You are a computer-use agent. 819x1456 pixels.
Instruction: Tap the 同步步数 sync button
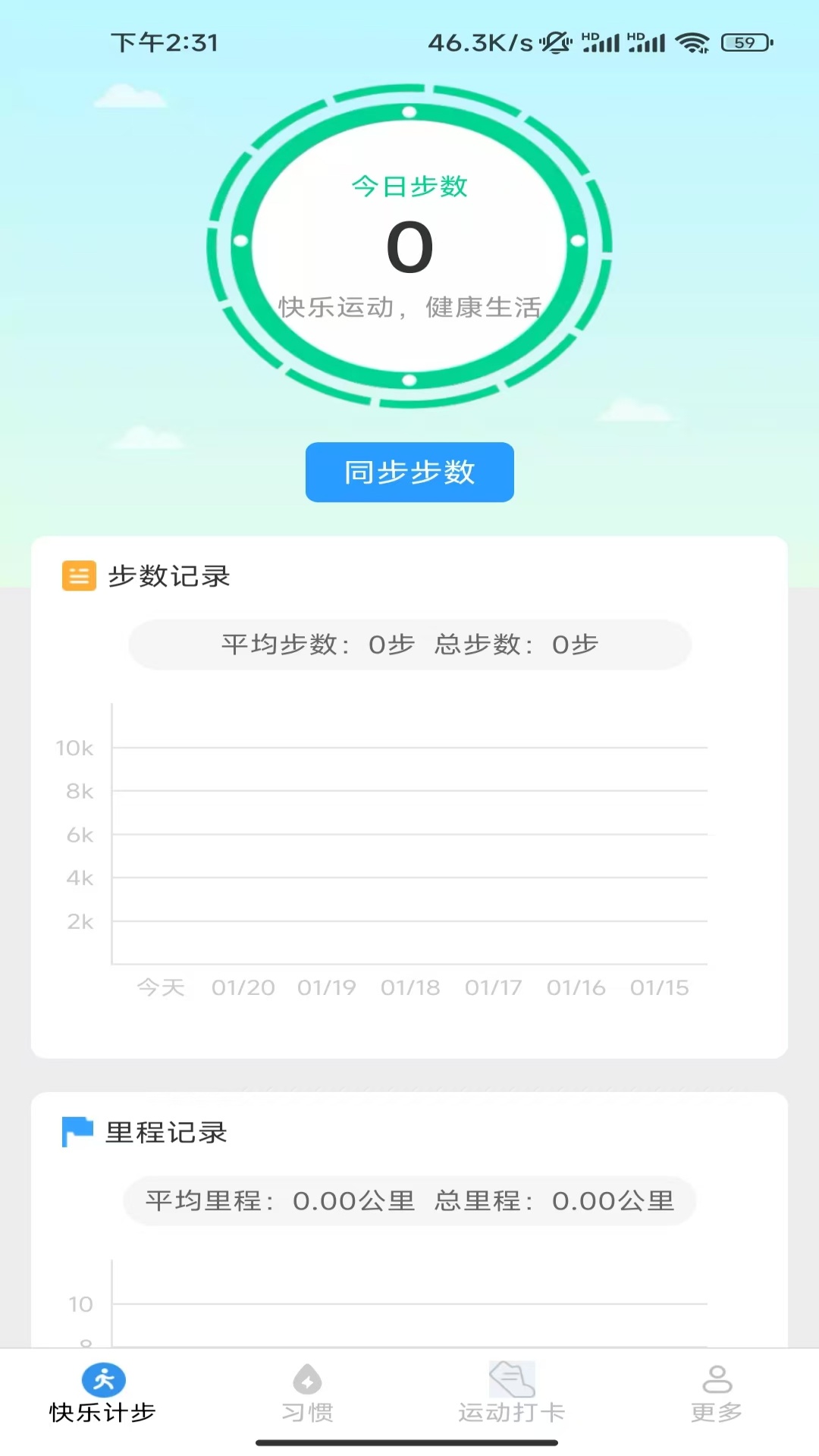tap(409, 472)
